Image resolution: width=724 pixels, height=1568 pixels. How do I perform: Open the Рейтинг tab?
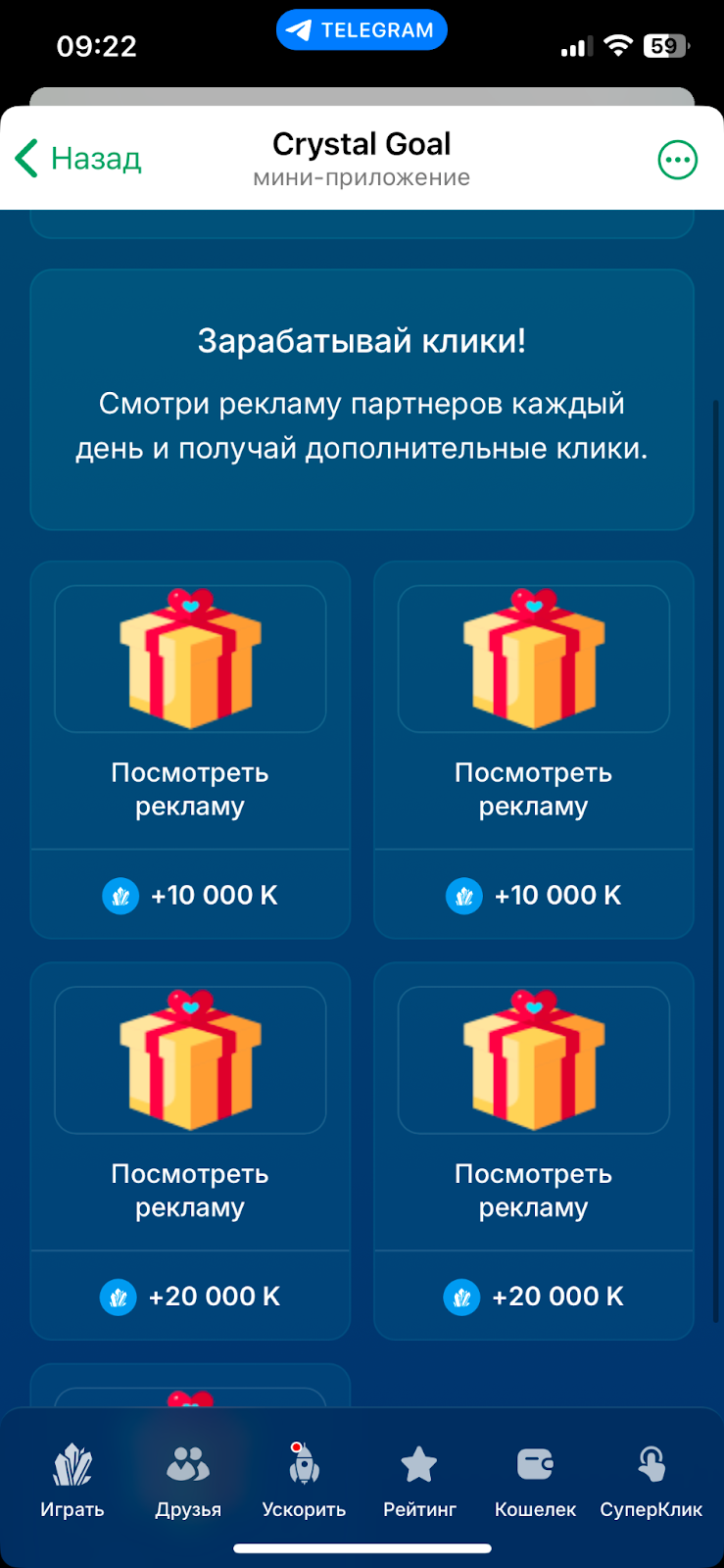[x=419, y=1480]
